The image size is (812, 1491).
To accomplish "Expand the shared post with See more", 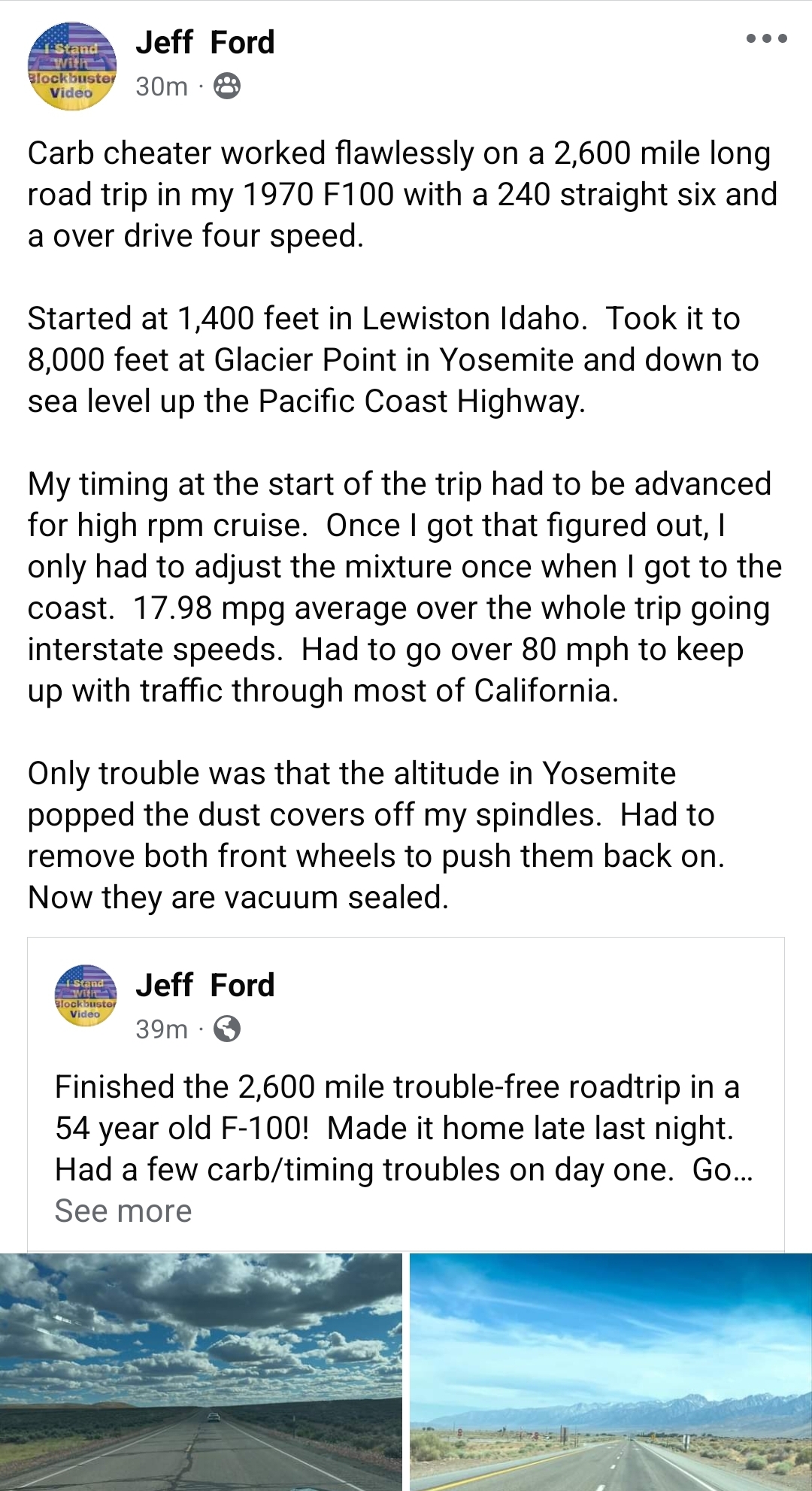I will pyautogui.click(x=123, y=1211).
